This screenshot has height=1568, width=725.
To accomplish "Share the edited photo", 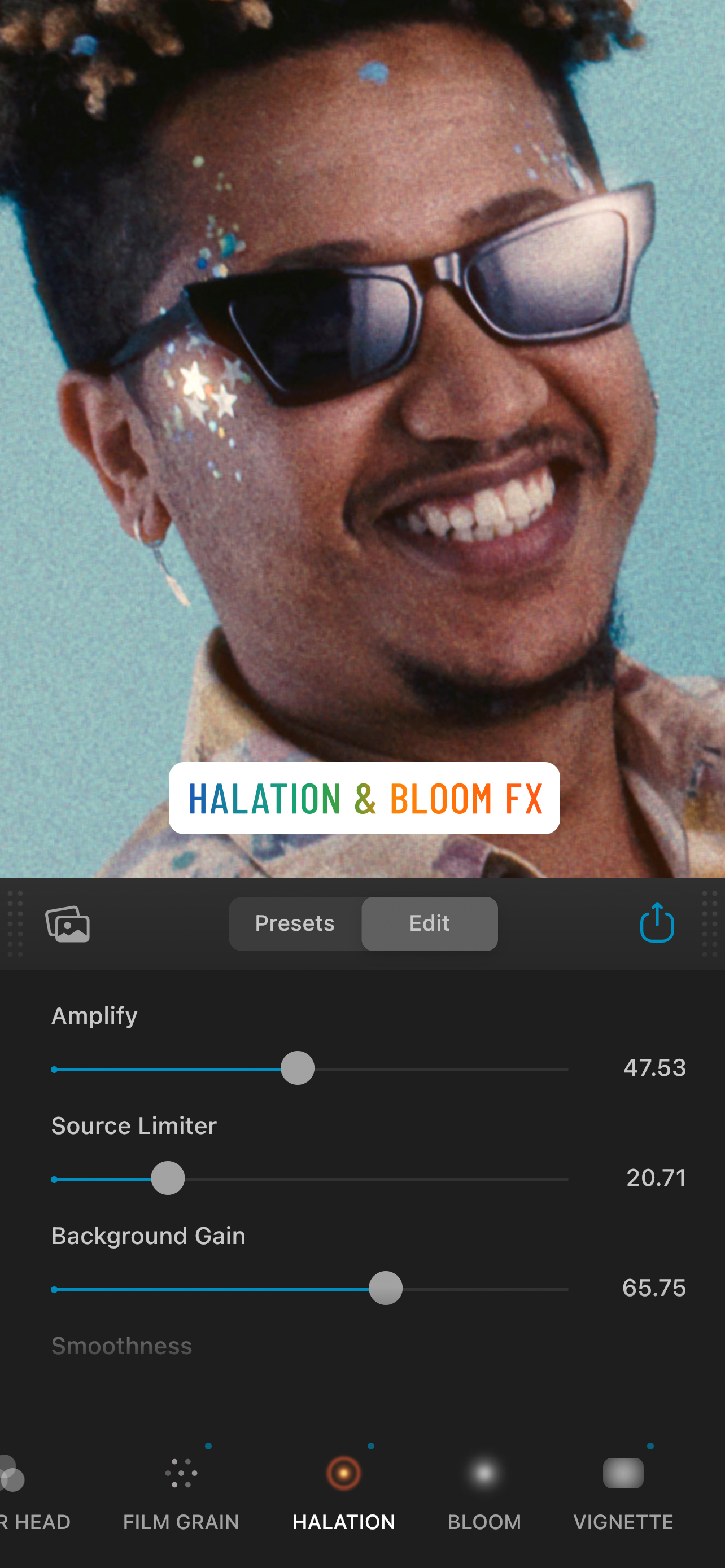I will [x=657, y=923].
